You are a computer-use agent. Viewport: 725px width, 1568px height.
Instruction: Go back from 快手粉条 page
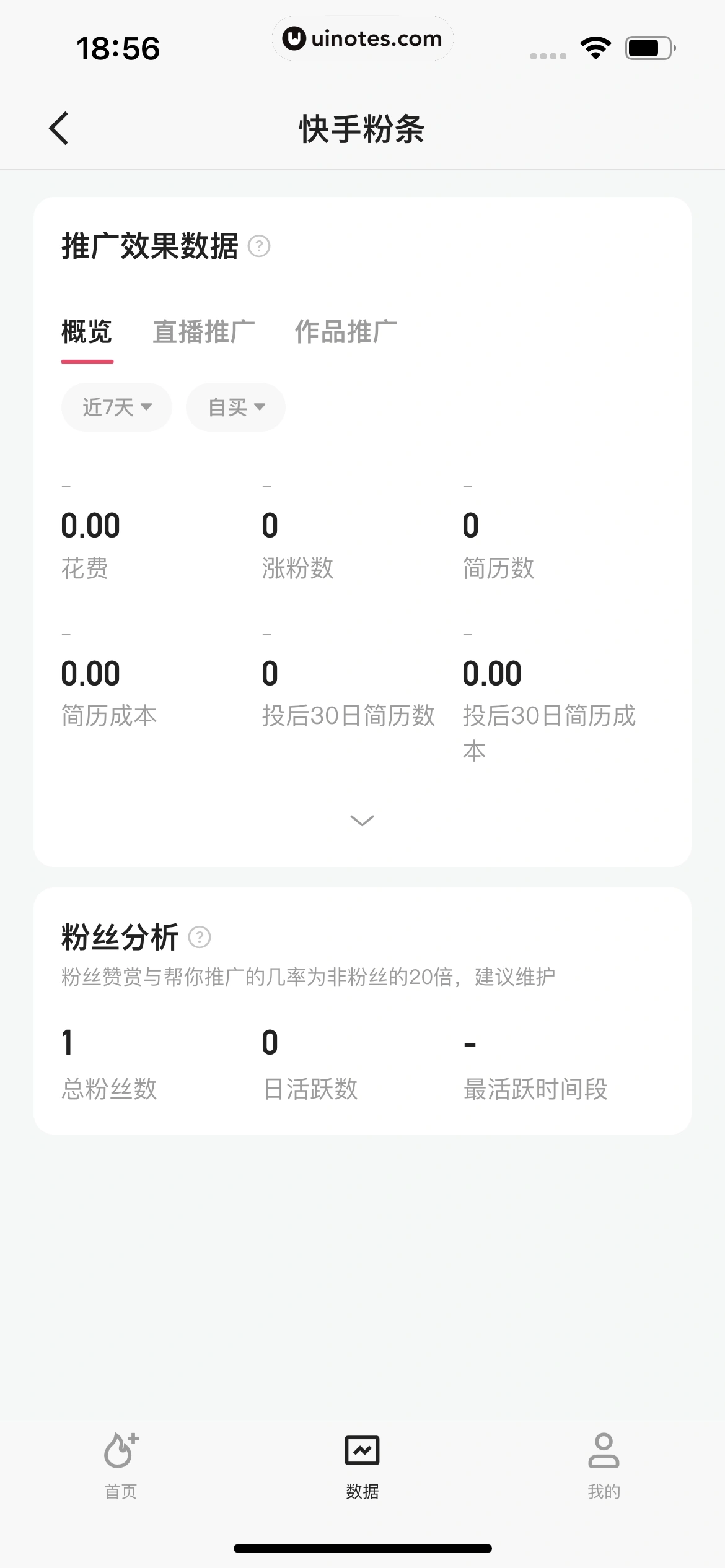pos(59,129)
